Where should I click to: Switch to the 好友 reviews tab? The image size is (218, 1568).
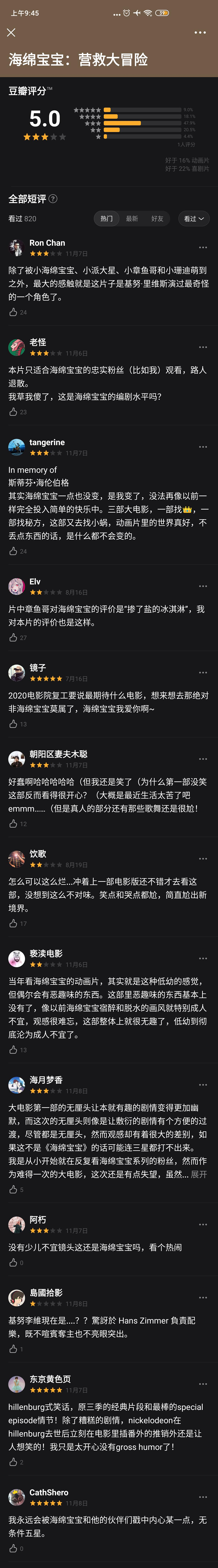click(157, 218)
